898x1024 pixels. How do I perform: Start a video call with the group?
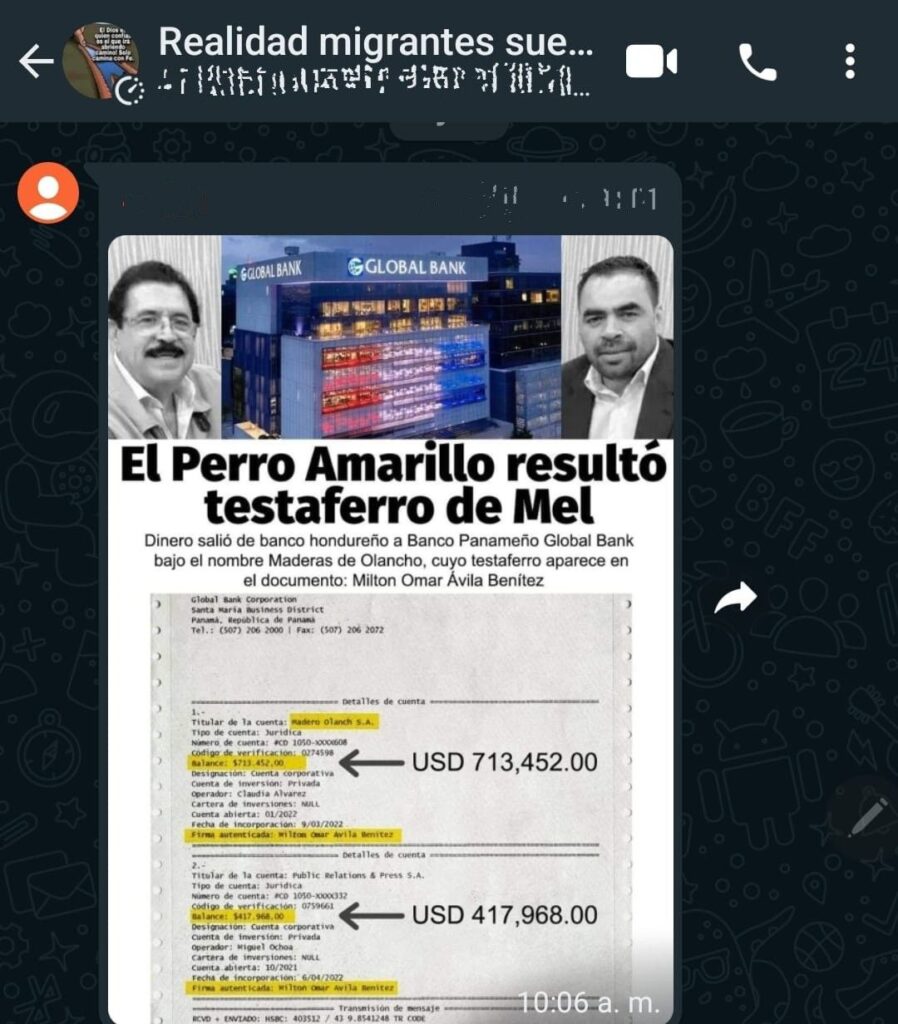(651, 62)
